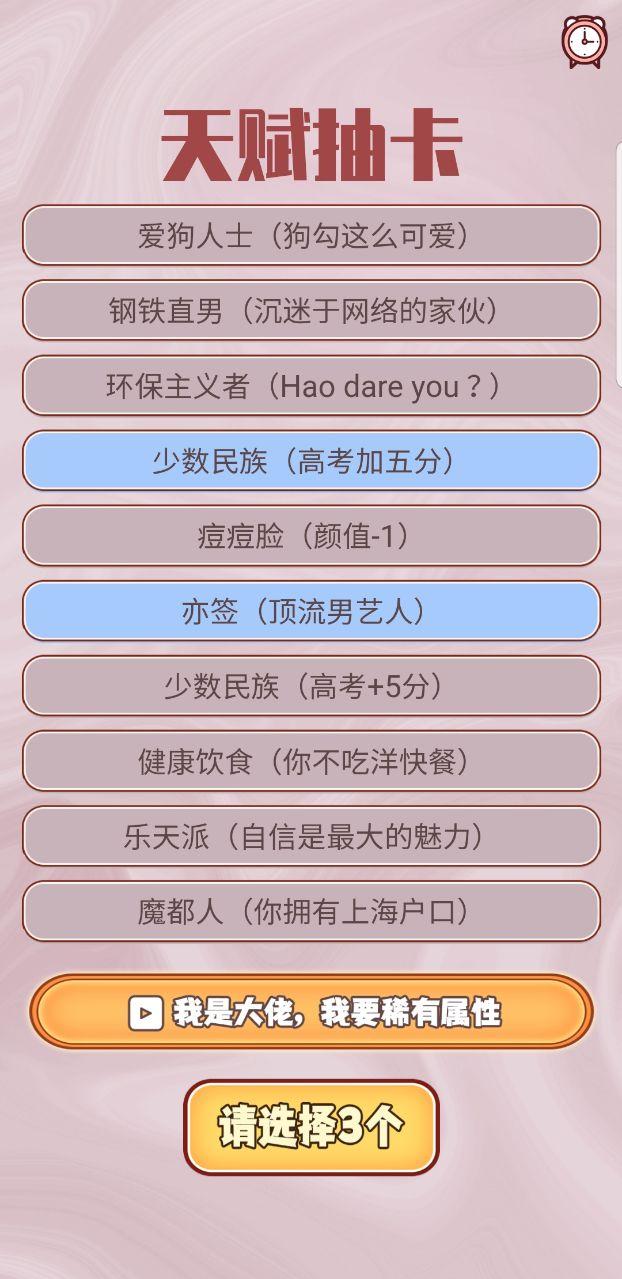The width and height of the screenshot is (622, 1279).
Task: Select the 爱狗人士 talent
Action: 311,235
